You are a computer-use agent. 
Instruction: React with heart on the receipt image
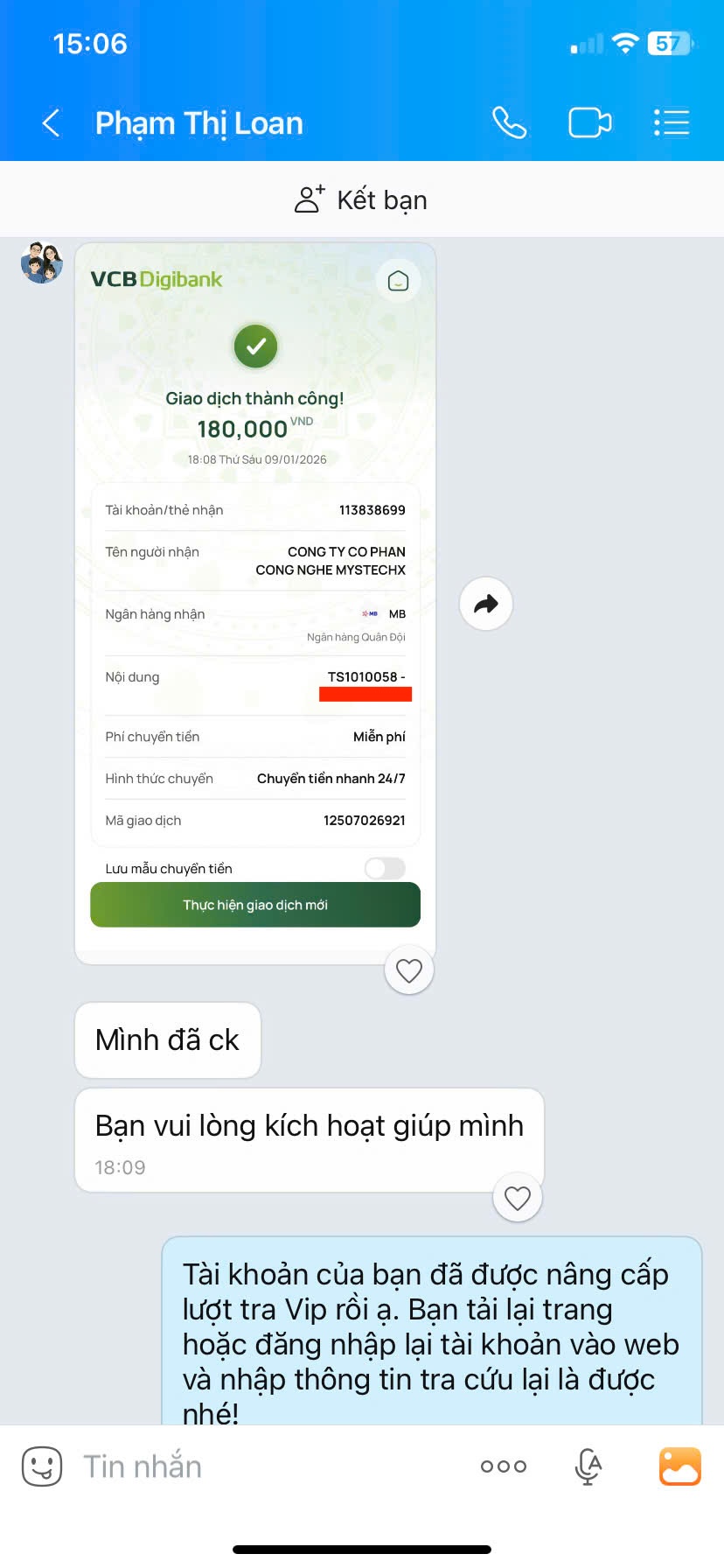pyautogui.click(x=409, y=970)
